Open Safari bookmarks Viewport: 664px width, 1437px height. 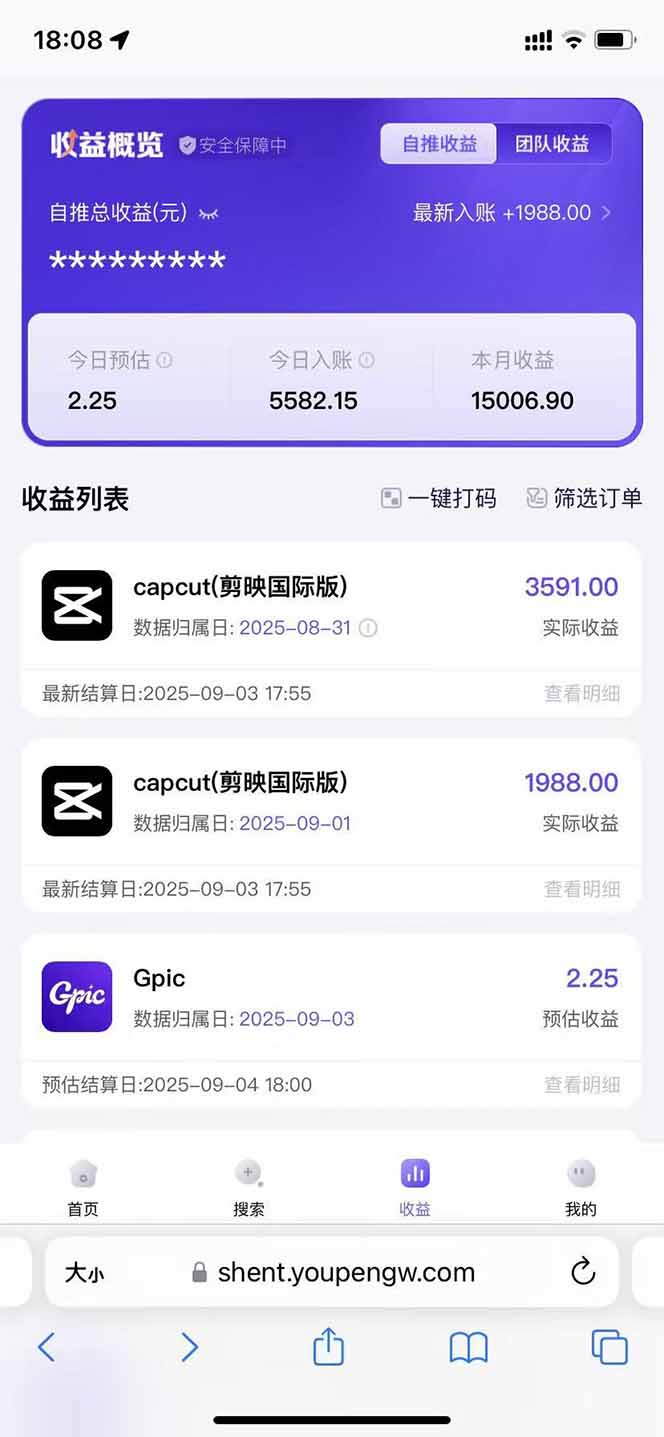click(x=468, y=1348)
